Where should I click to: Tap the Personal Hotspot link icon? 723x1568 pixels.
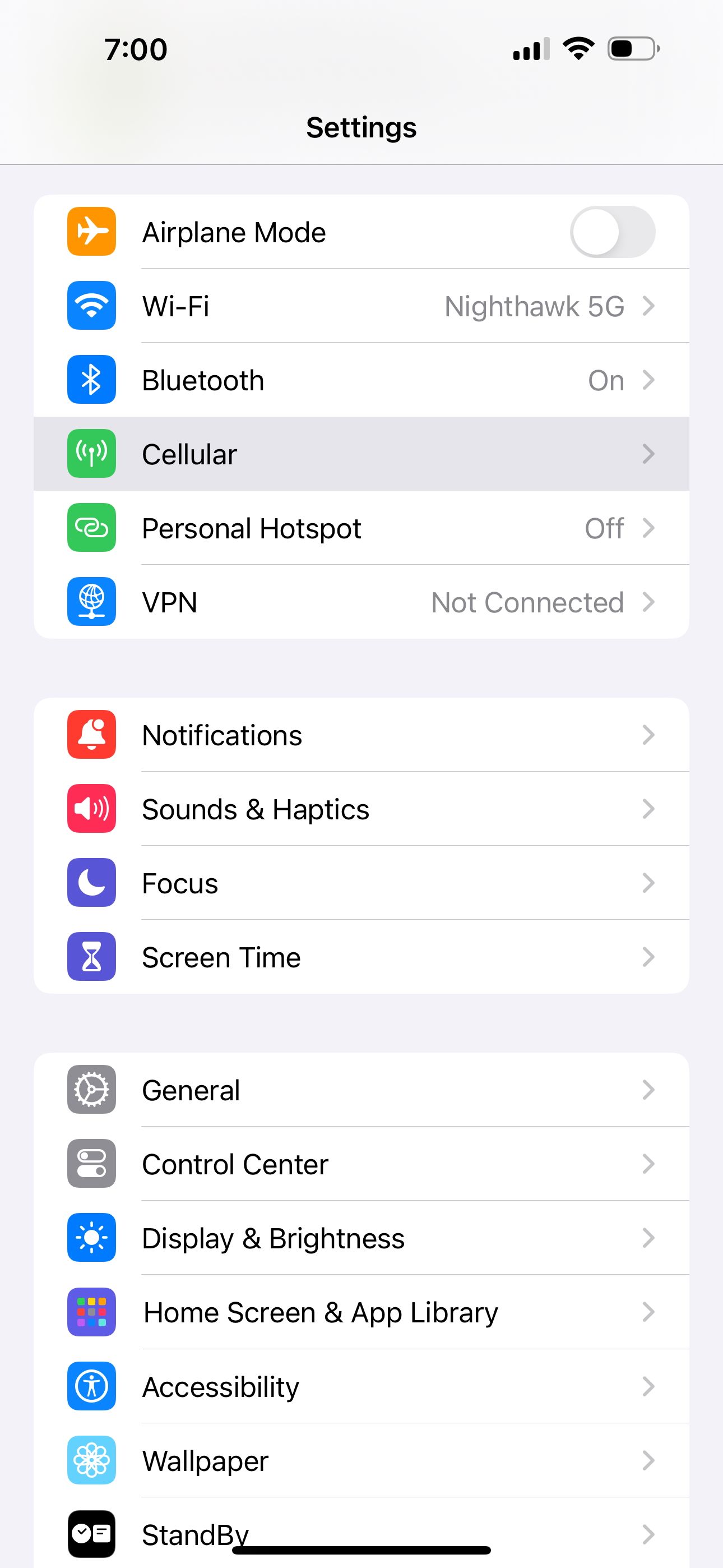[x=91, y=528]
